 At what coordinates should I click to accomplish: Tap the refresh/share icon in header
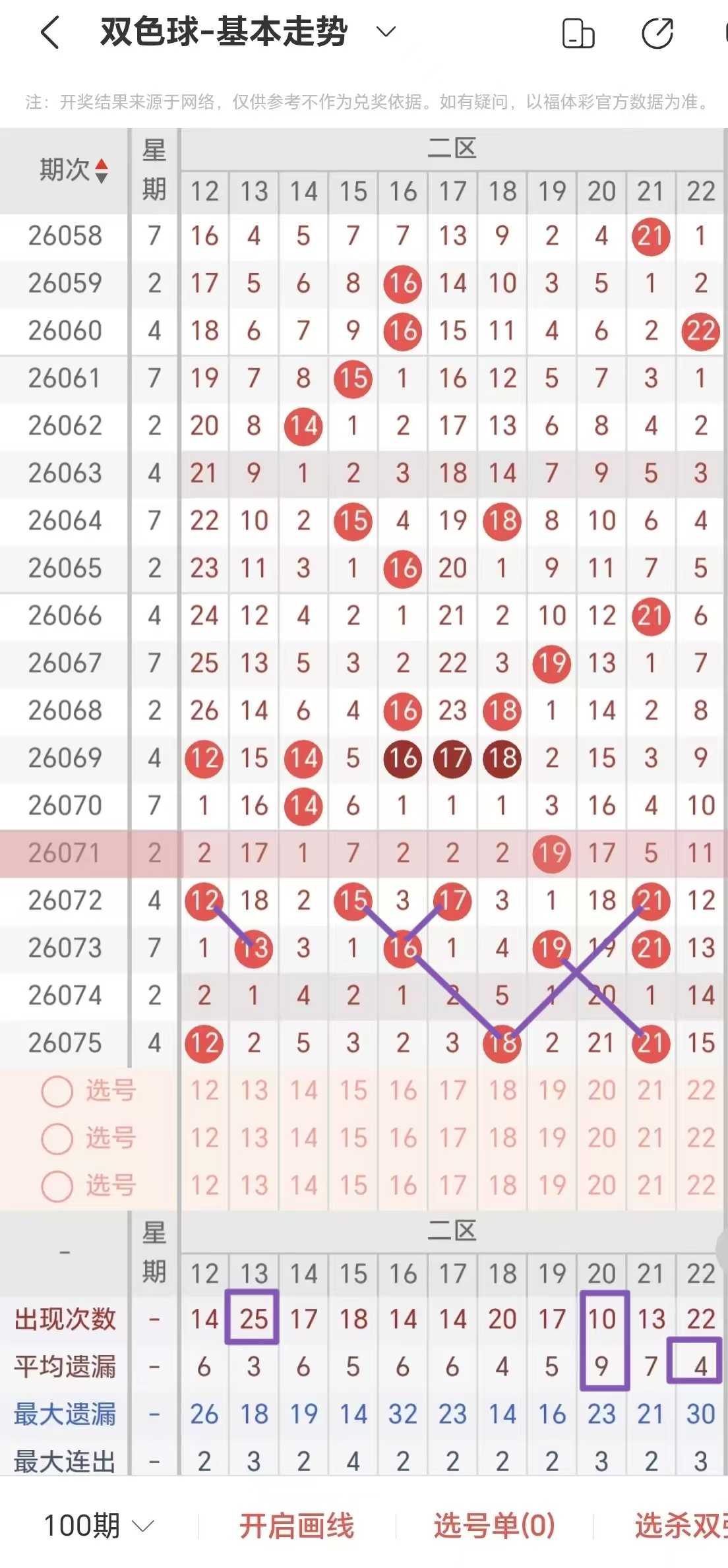click(657, 33)
